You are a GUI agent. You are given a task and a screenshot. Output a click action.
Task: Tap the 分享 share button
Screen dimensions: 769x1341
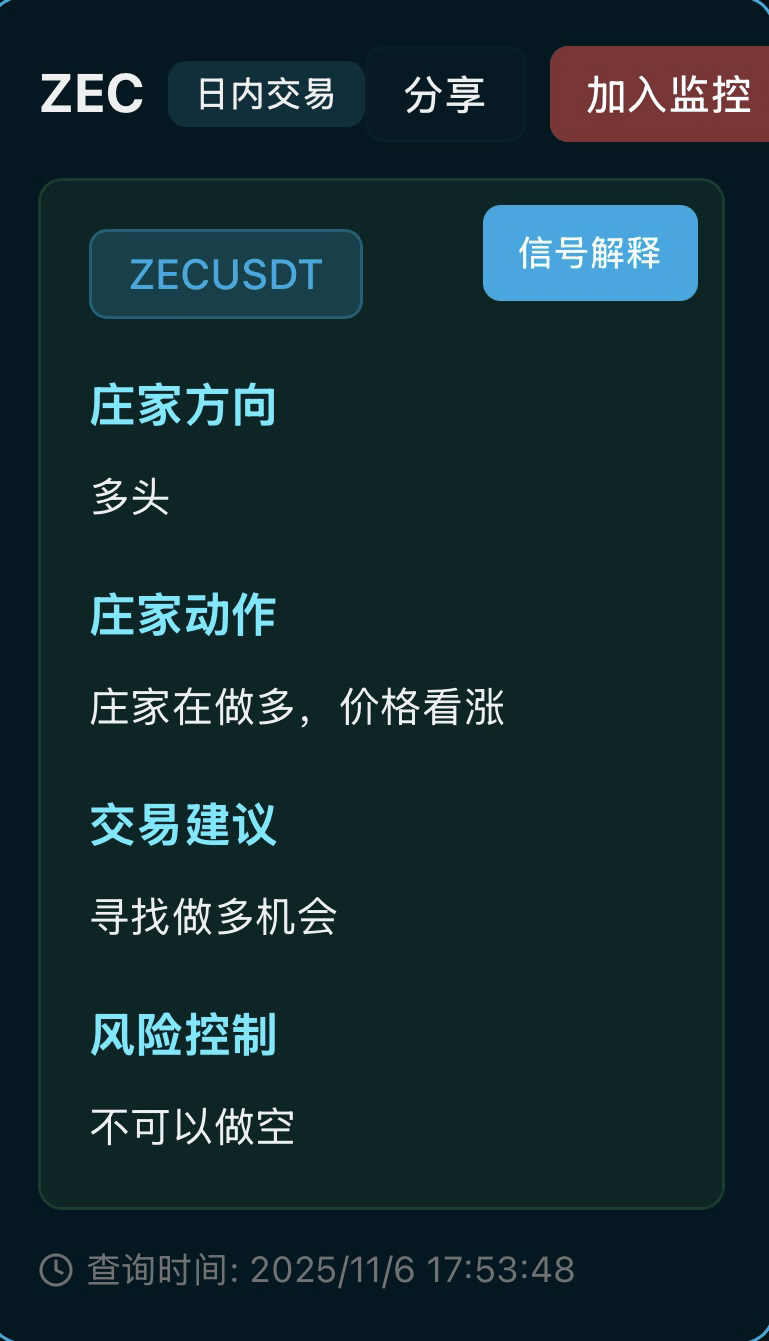445,94
